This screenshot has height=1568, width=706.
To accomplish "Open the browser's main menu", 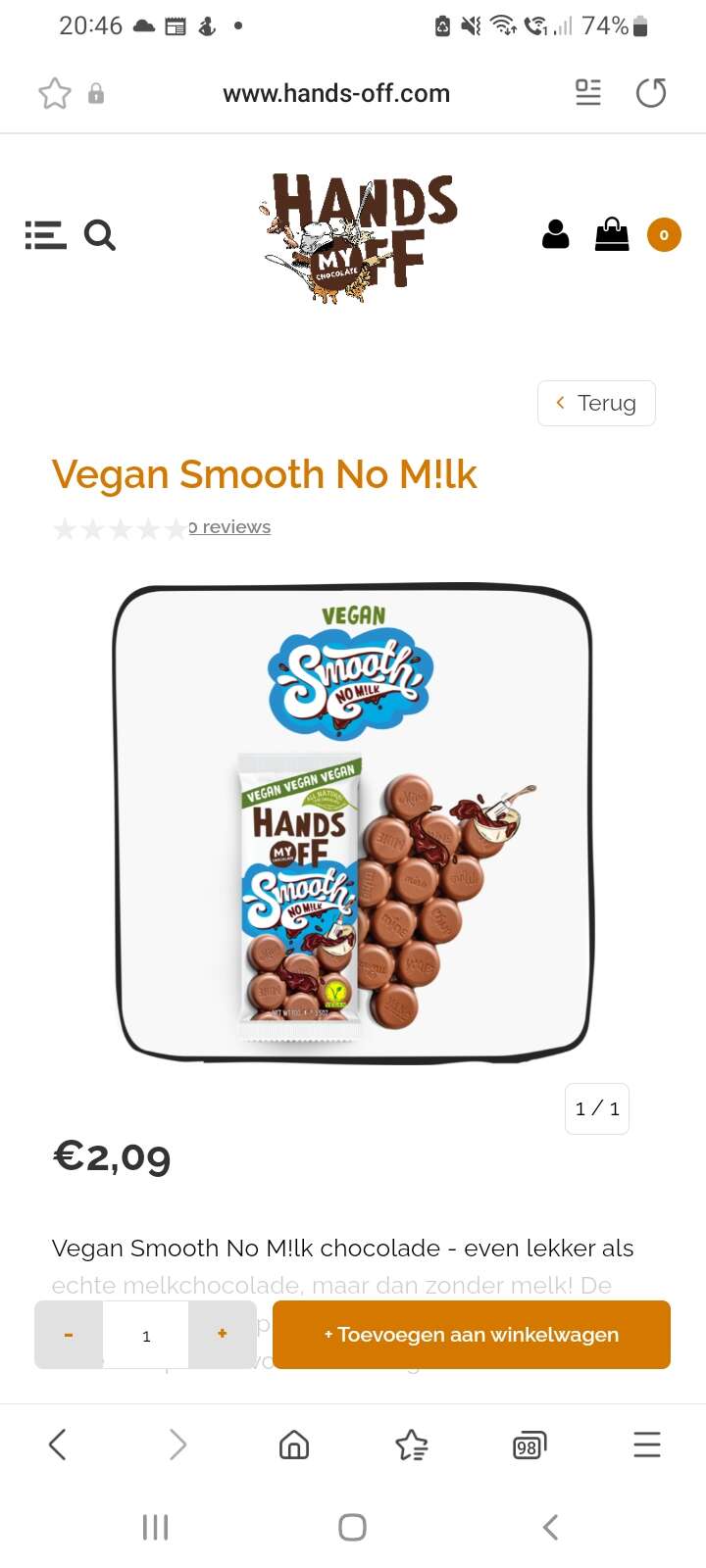I will [647, 1445].
